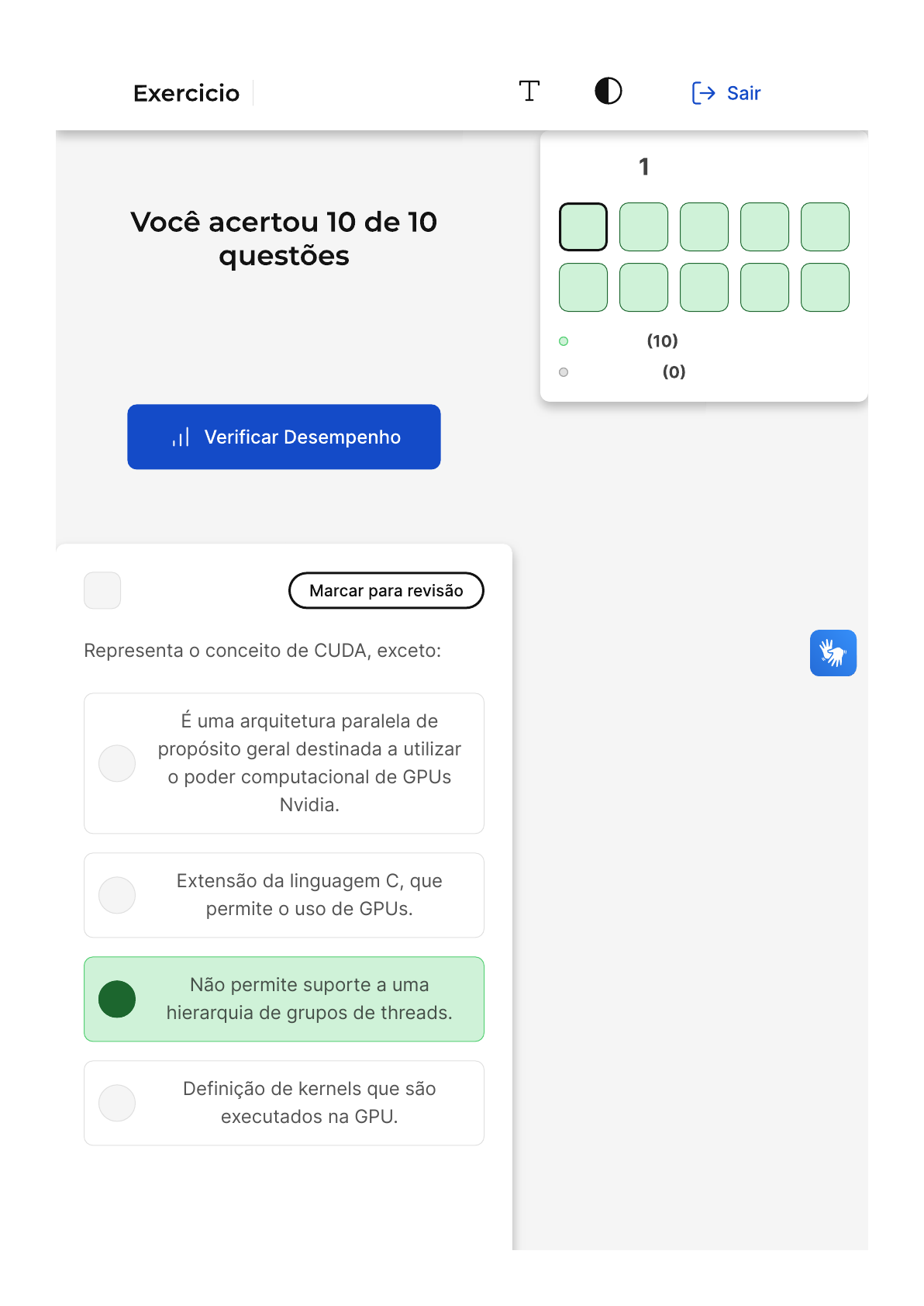The width and height of the screenshot is (924, 1306).
Task: Tap Verificar Desempenho button
Action: pos(284,437)
